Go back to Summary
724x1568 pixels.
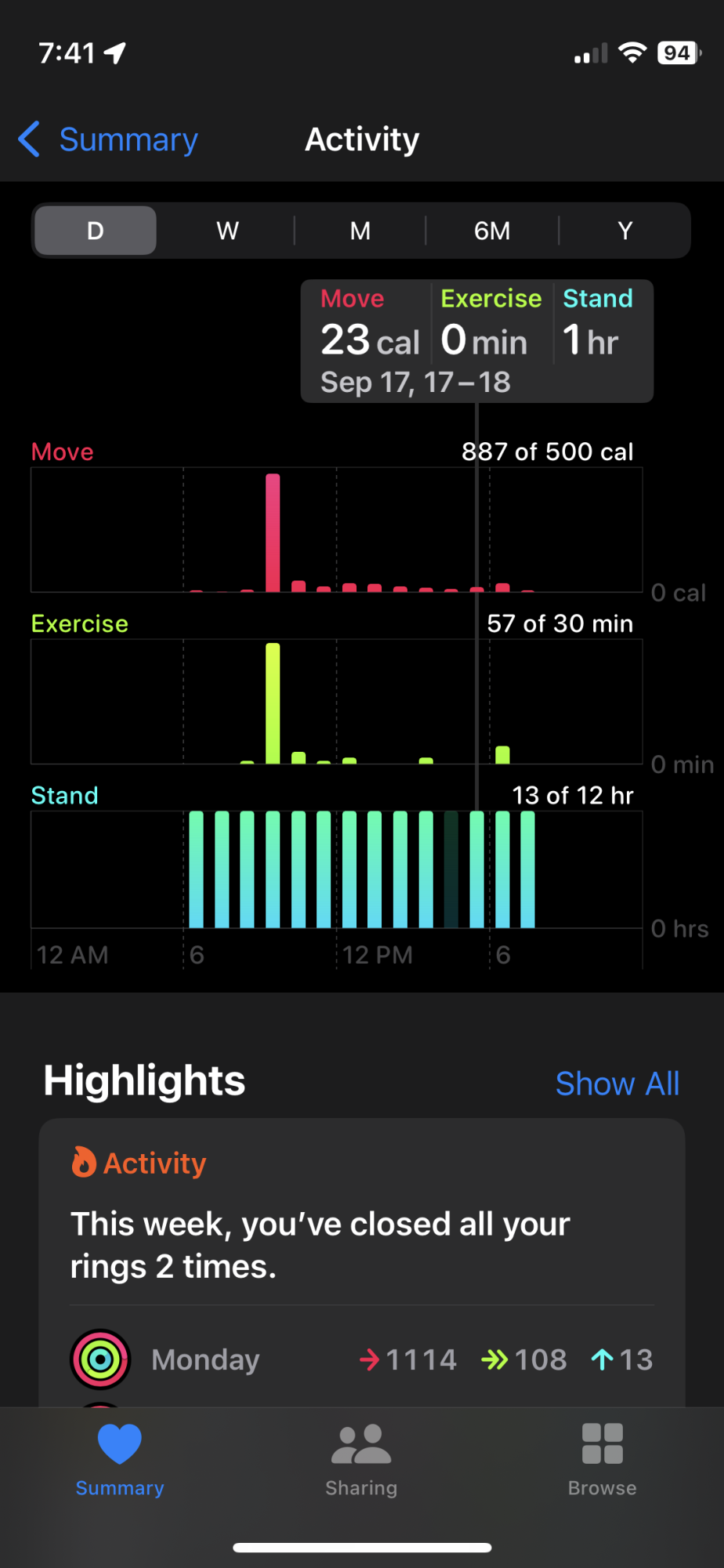(x=110, y=140)
